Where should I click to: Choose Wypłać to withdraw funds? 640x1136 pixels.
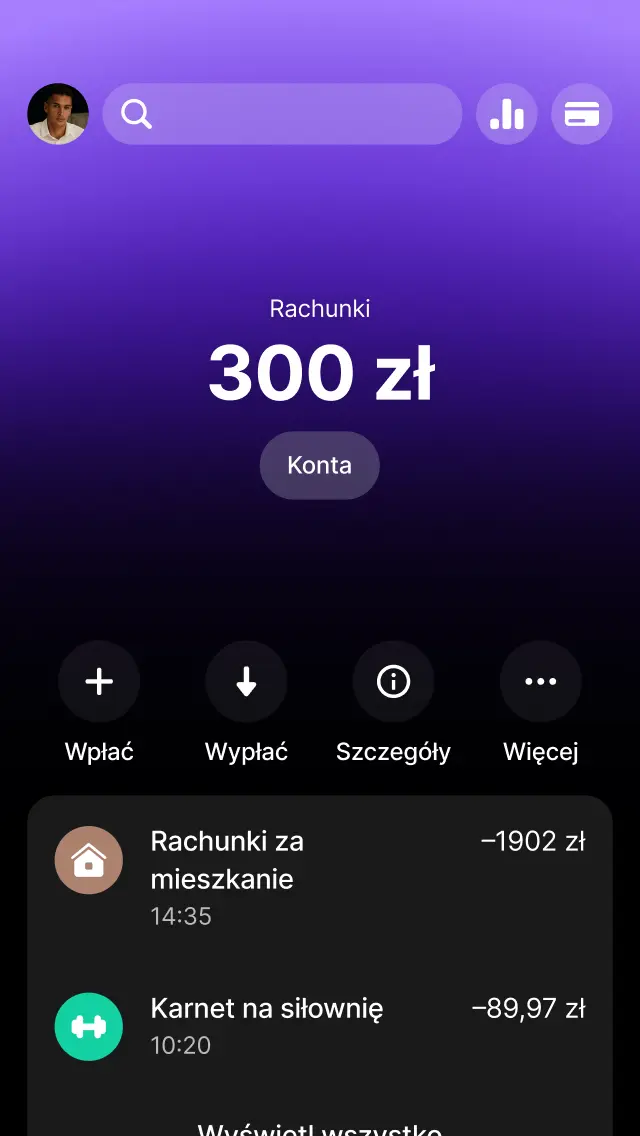point(246,682)
